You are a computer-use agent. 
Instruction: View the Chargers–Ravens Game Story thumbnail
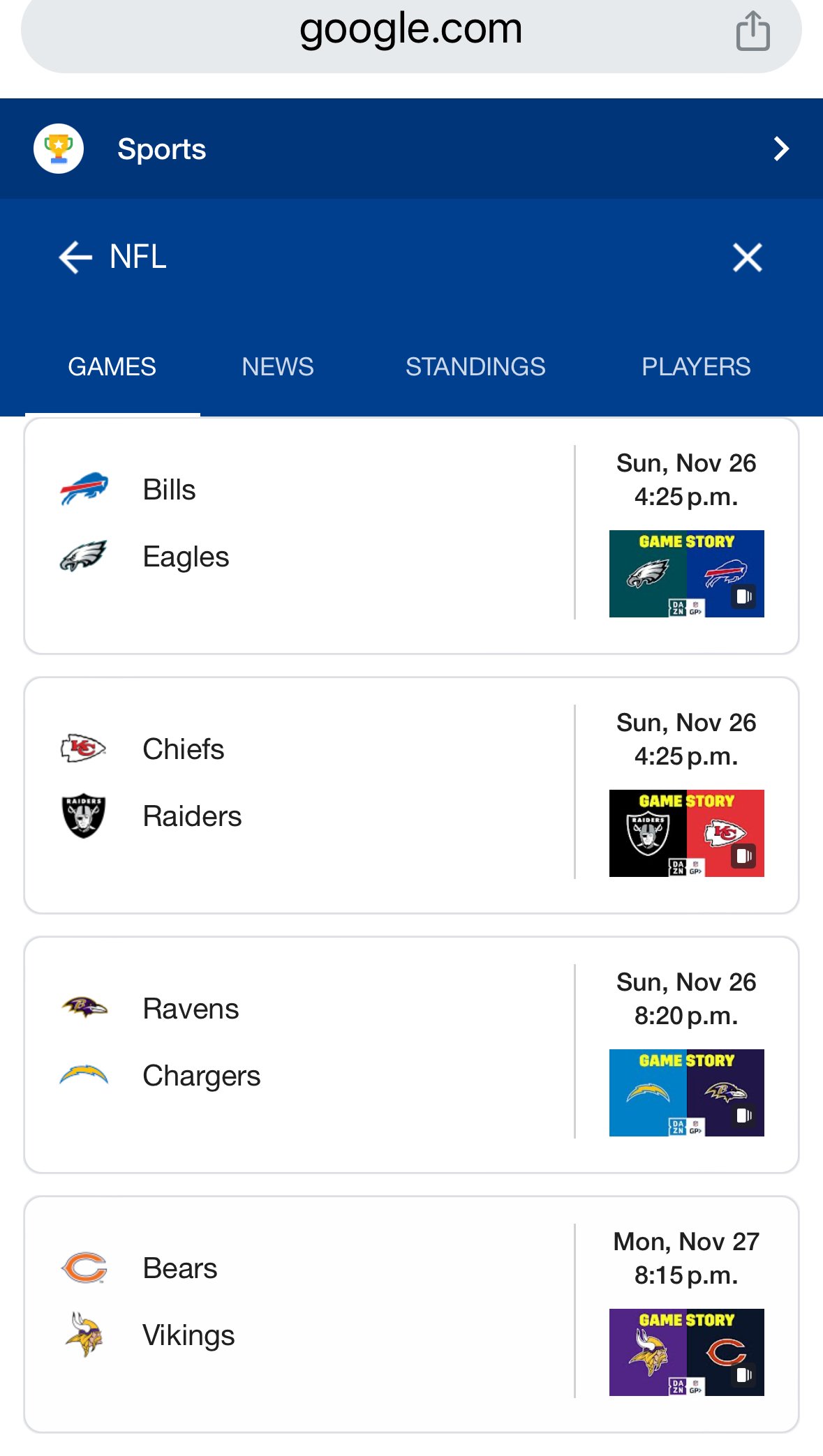(686, 1093)
